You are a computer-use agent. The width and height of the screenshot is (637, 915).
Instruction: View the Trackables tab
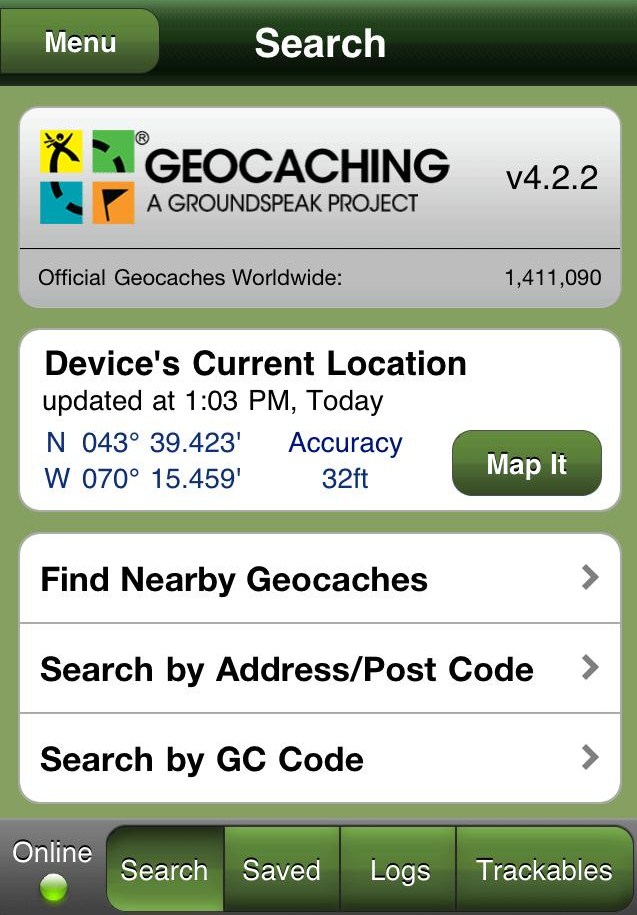pyautogui.click(x=544, y=870)
